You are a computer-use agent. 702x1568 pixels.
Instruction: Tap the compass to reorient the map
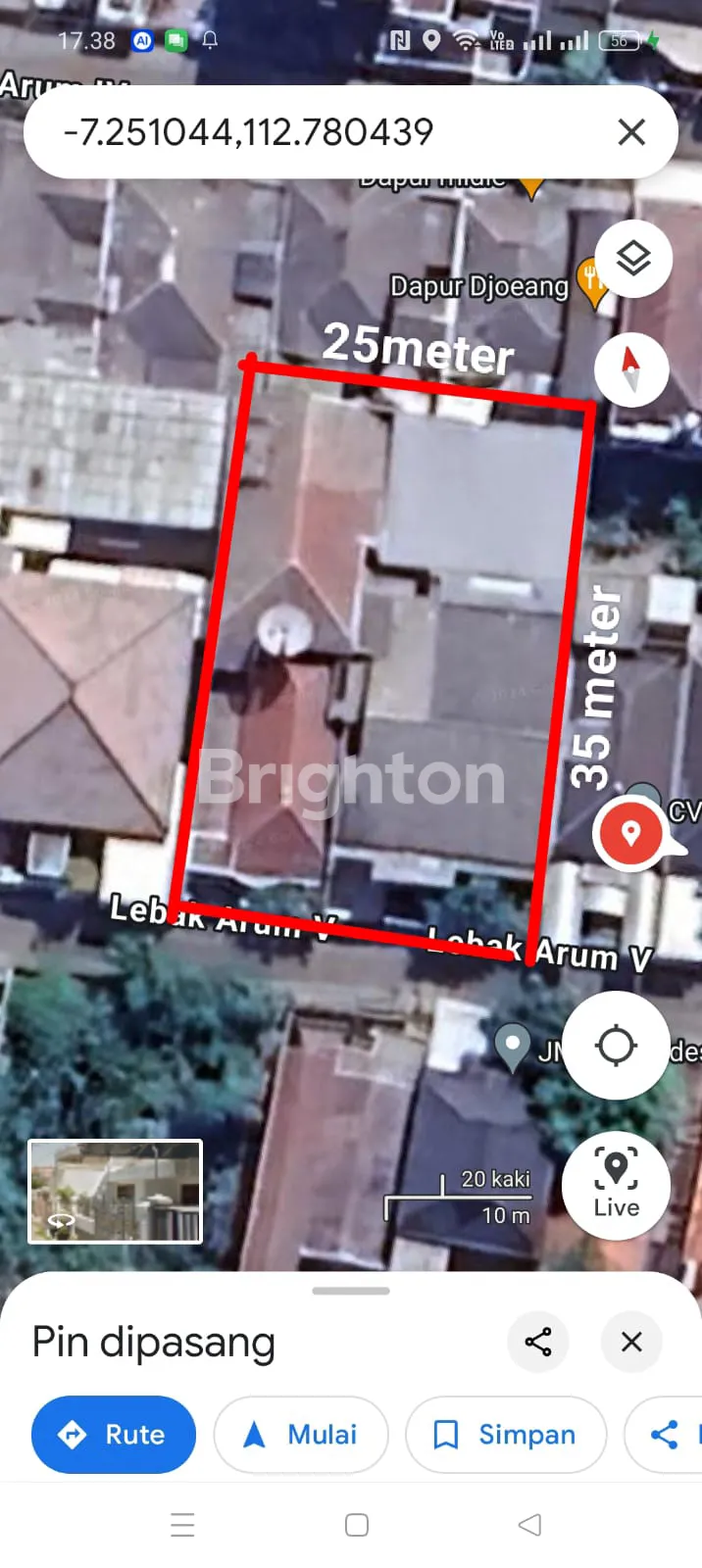click(631, 369)
